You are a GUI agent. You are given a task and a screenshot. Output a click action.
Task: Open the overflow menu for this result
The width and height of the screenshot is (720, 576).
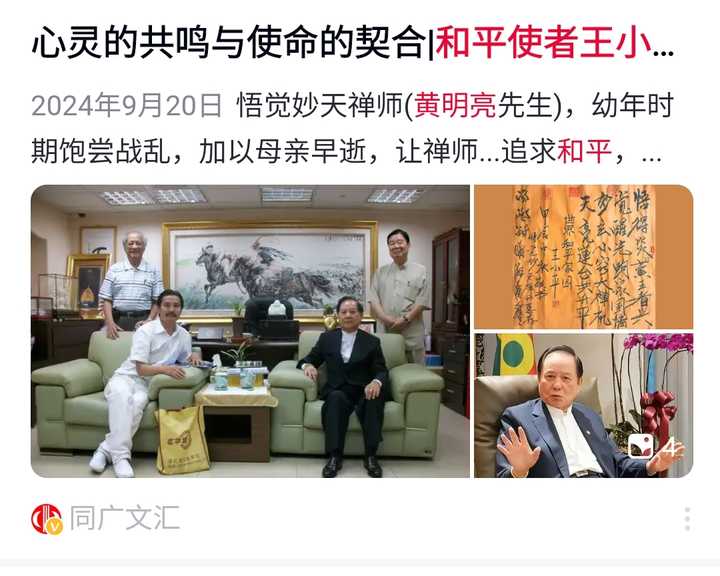[687, 519]
